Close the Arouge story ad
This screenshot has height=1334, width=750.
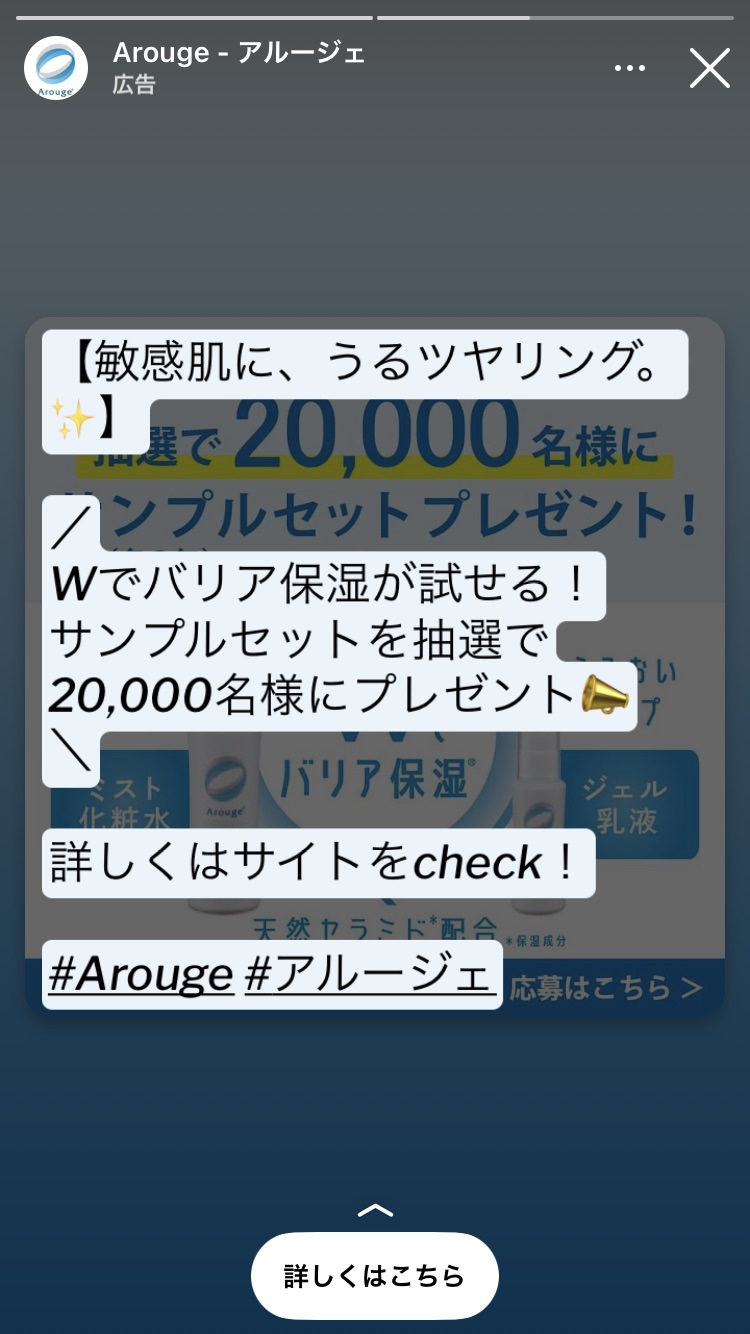(709, 68)
